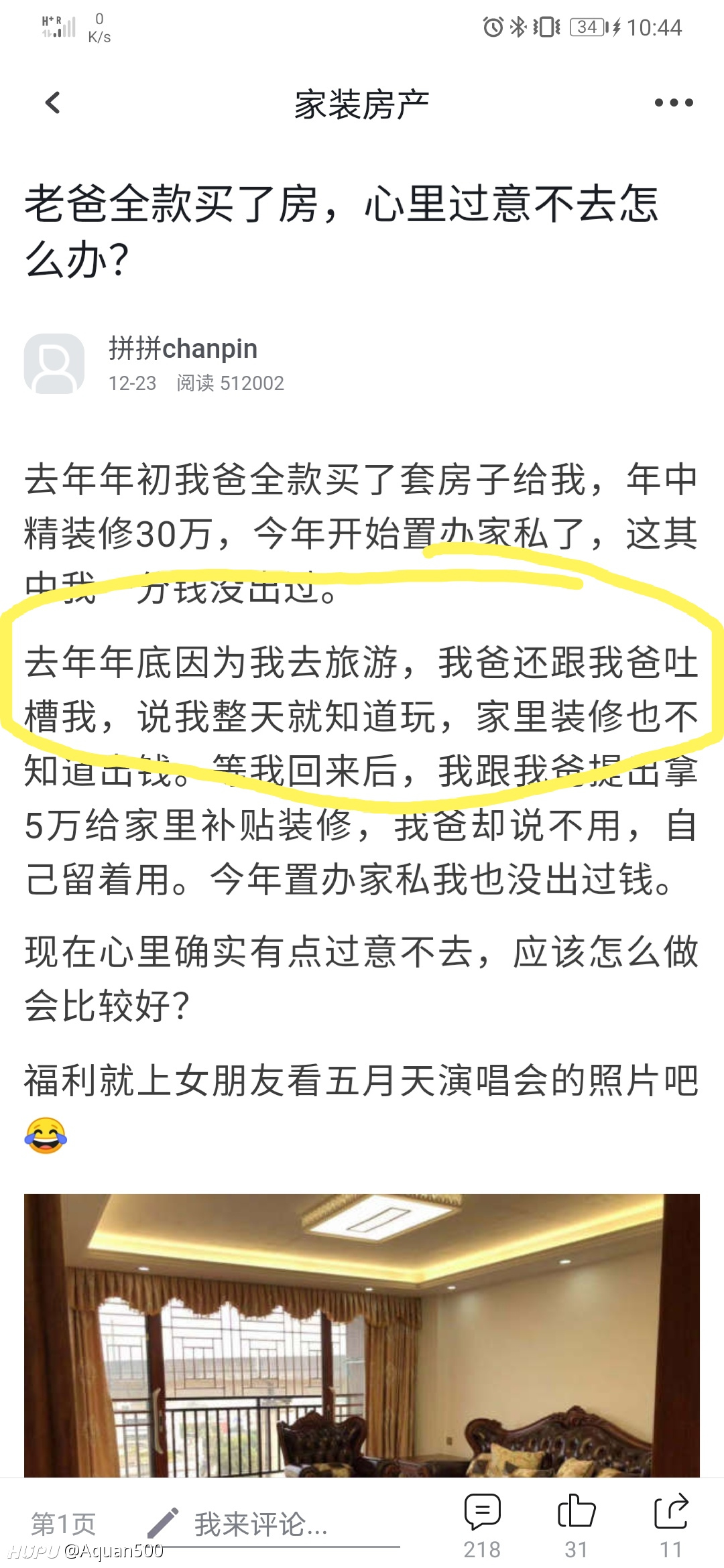Go back with the top-left arrow
724x1568 pixels.
[52, 103]
